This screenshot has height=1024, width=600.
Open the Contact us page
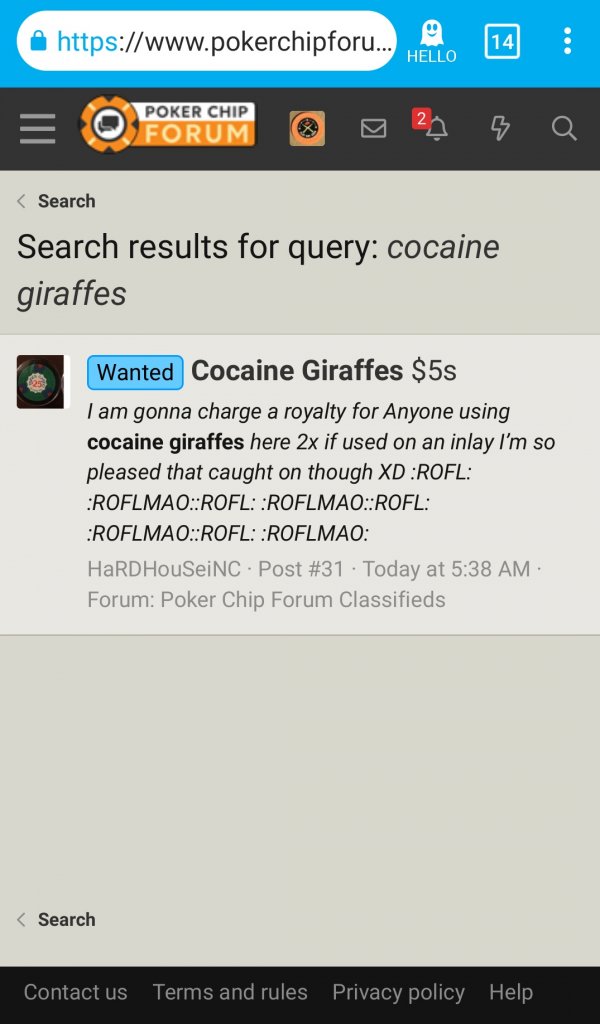75,992
